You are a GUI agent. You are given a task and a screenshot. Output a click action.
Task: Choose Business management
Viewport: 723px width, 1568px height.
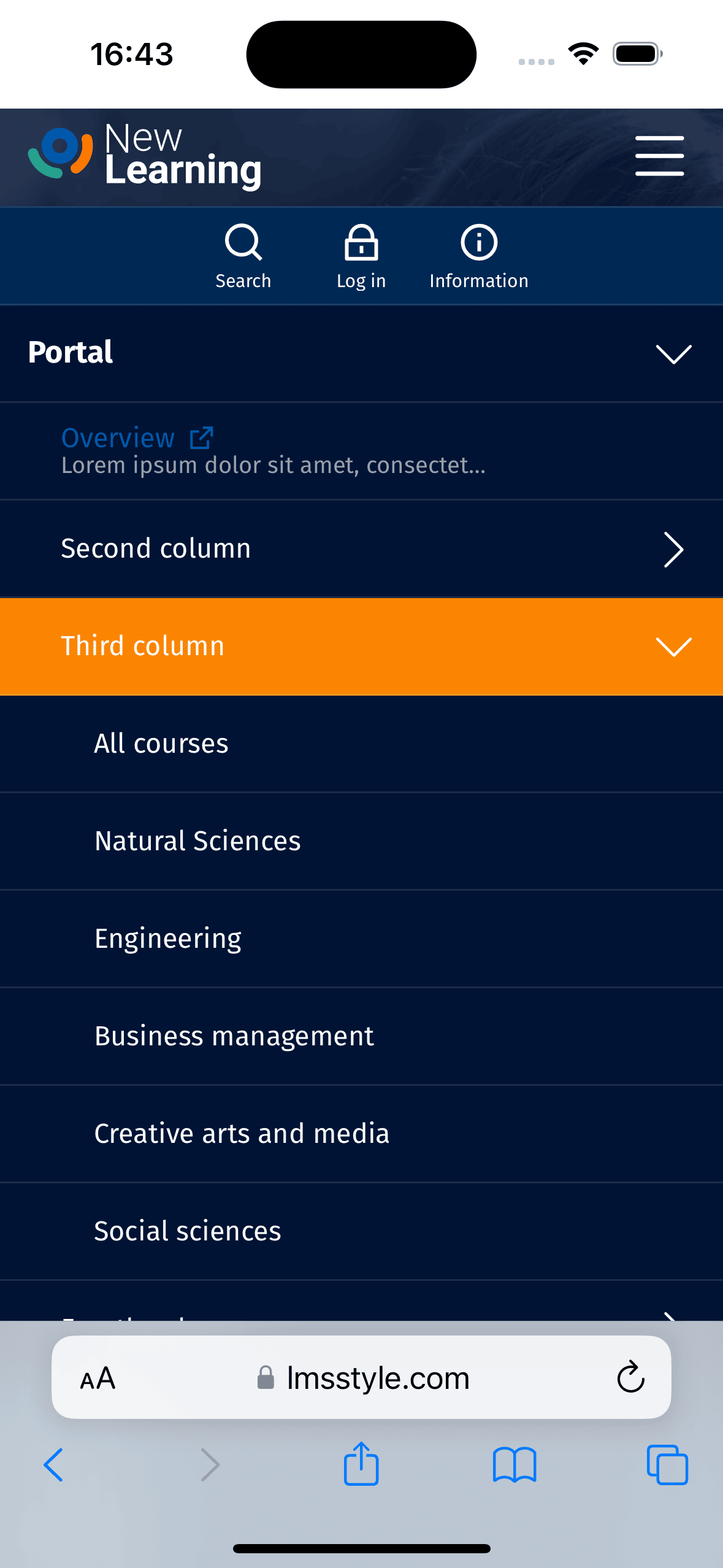pyautogui.click(x=234, y=1035)
